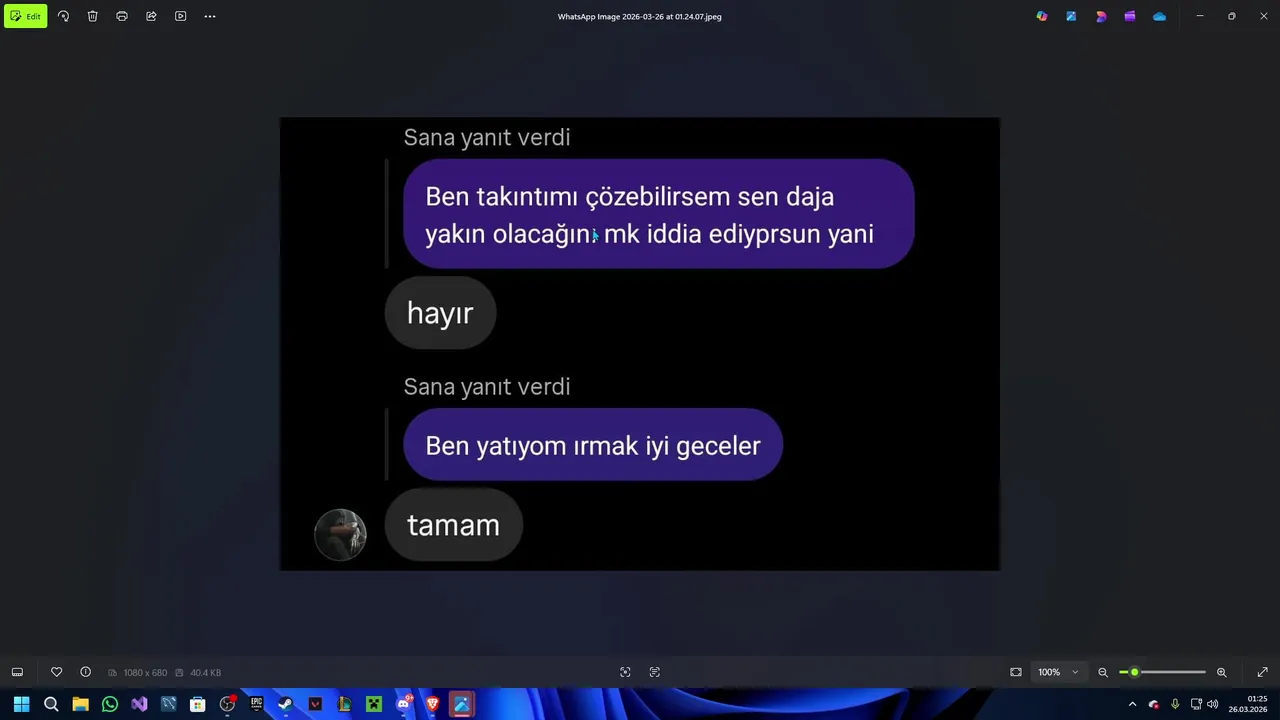Image resolution: width=1280 pixels, height=720 pixels.
Task: Open the Edit button
Action: point(26,16)
